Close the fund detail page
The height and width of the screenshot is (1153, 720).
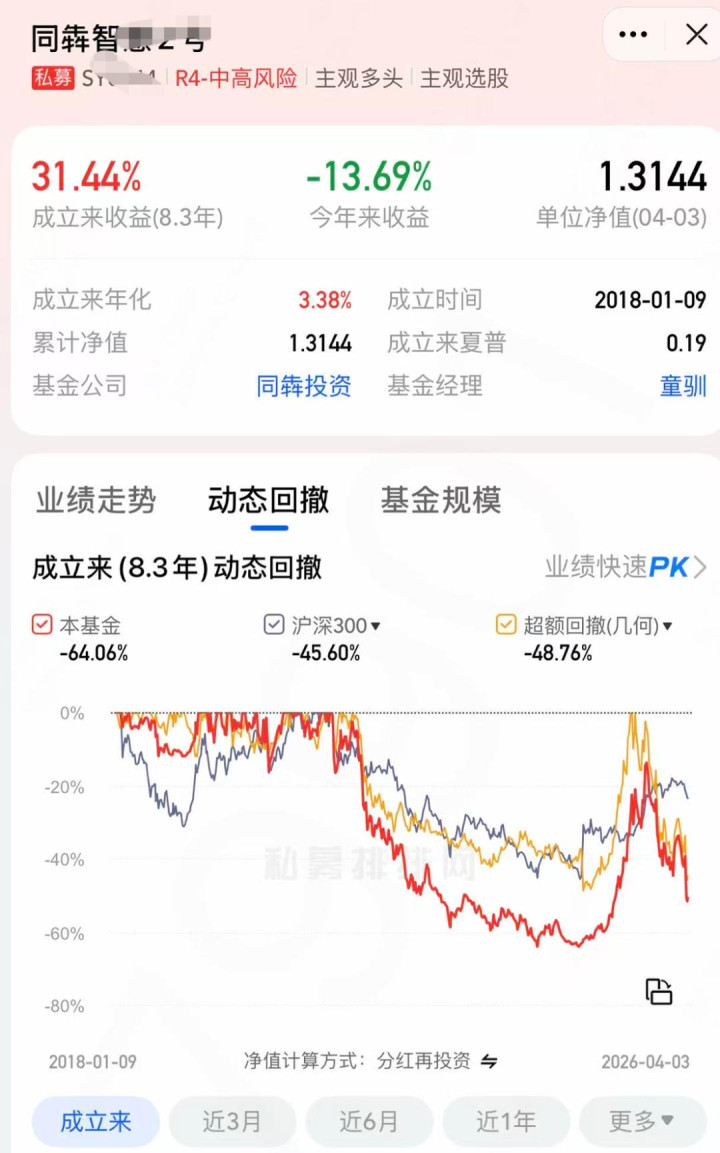coord(696,35)
